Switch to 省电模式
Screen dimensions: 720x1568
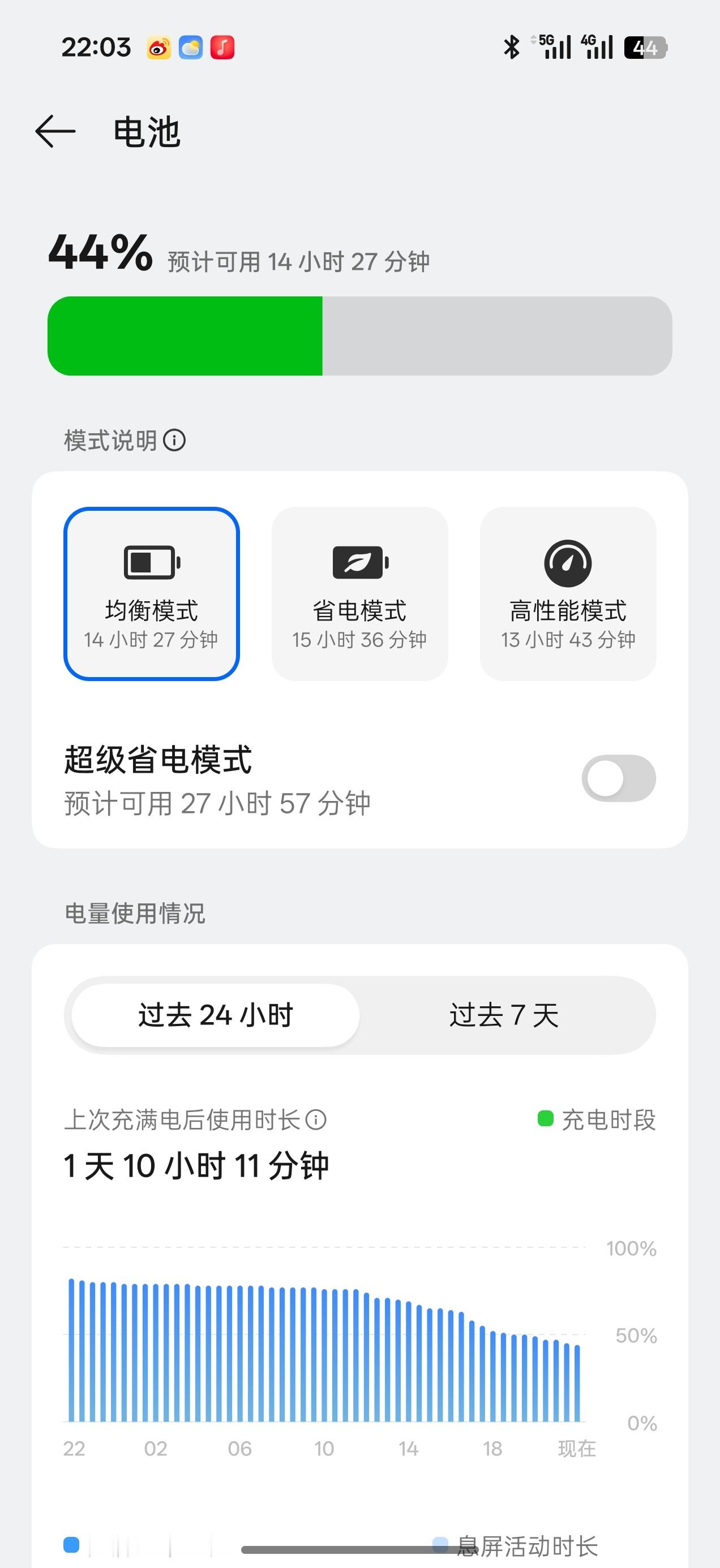359,593
